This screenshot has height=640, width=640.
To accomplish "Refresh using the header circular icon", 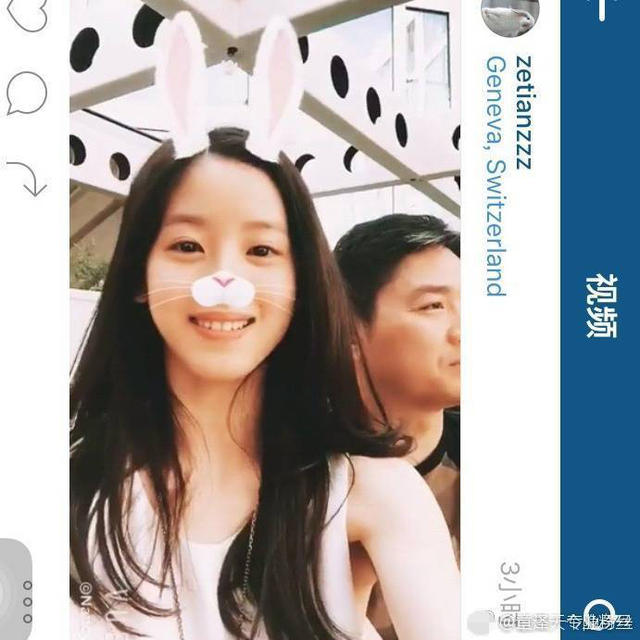I will coord(600,615).
